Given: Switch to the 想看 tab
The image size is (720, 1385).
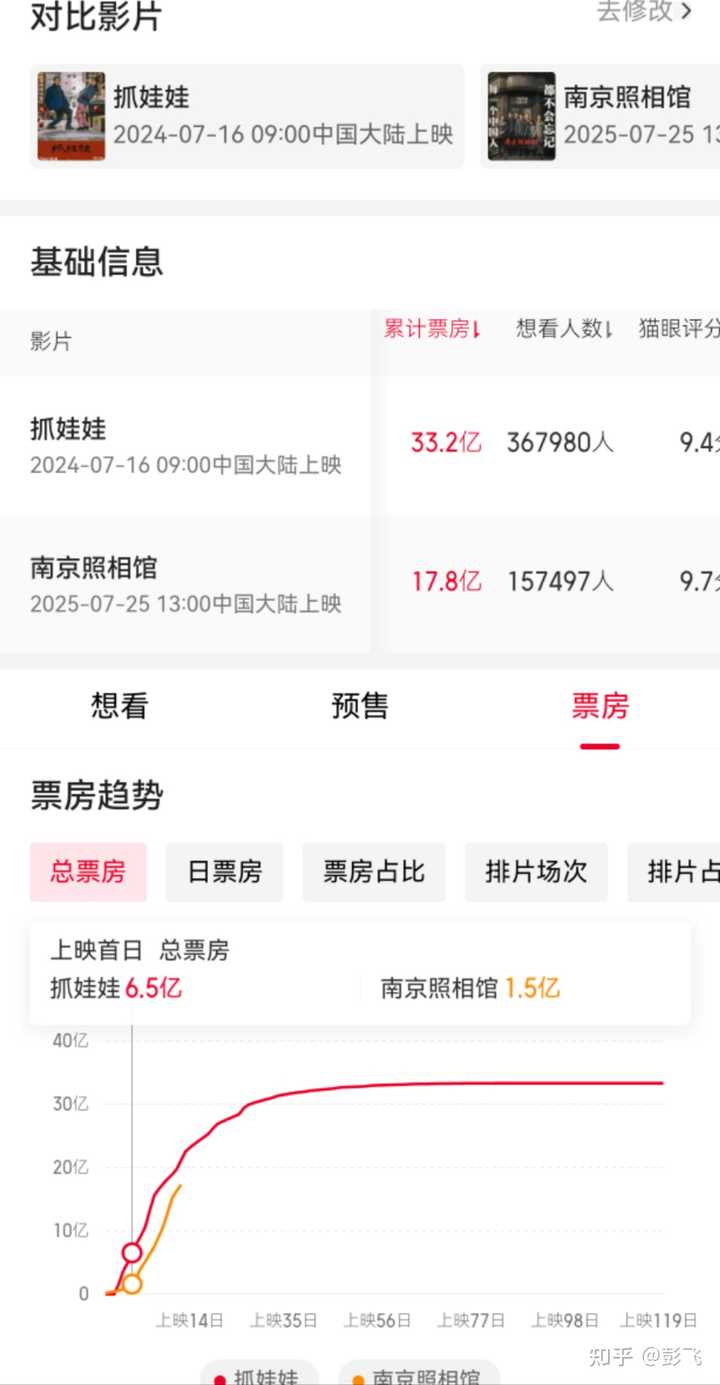Looking at the screenshot, I should click(x=119, y=706).
